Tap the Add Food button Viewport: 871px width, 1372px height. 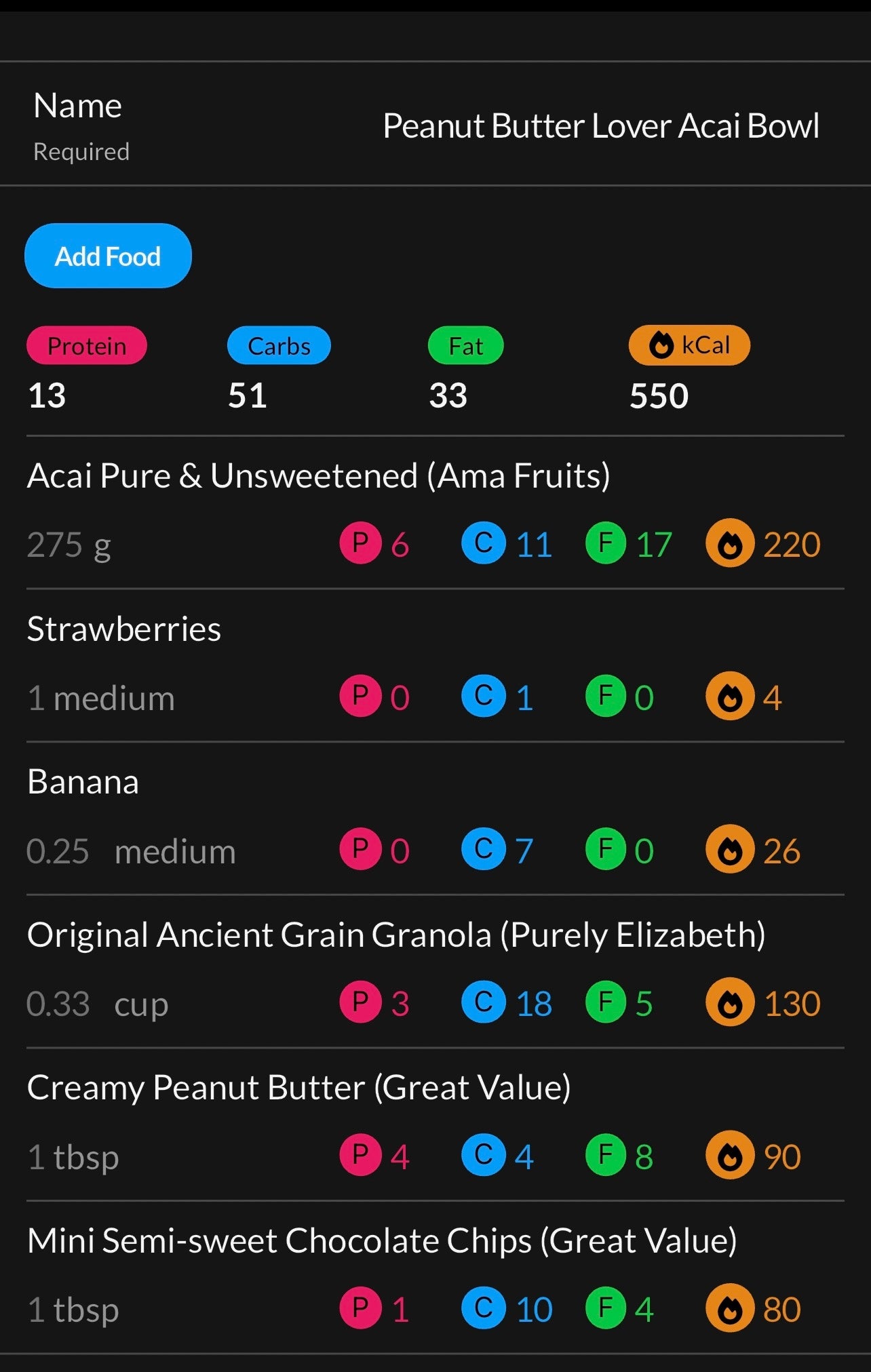click(x=108, y=256)
